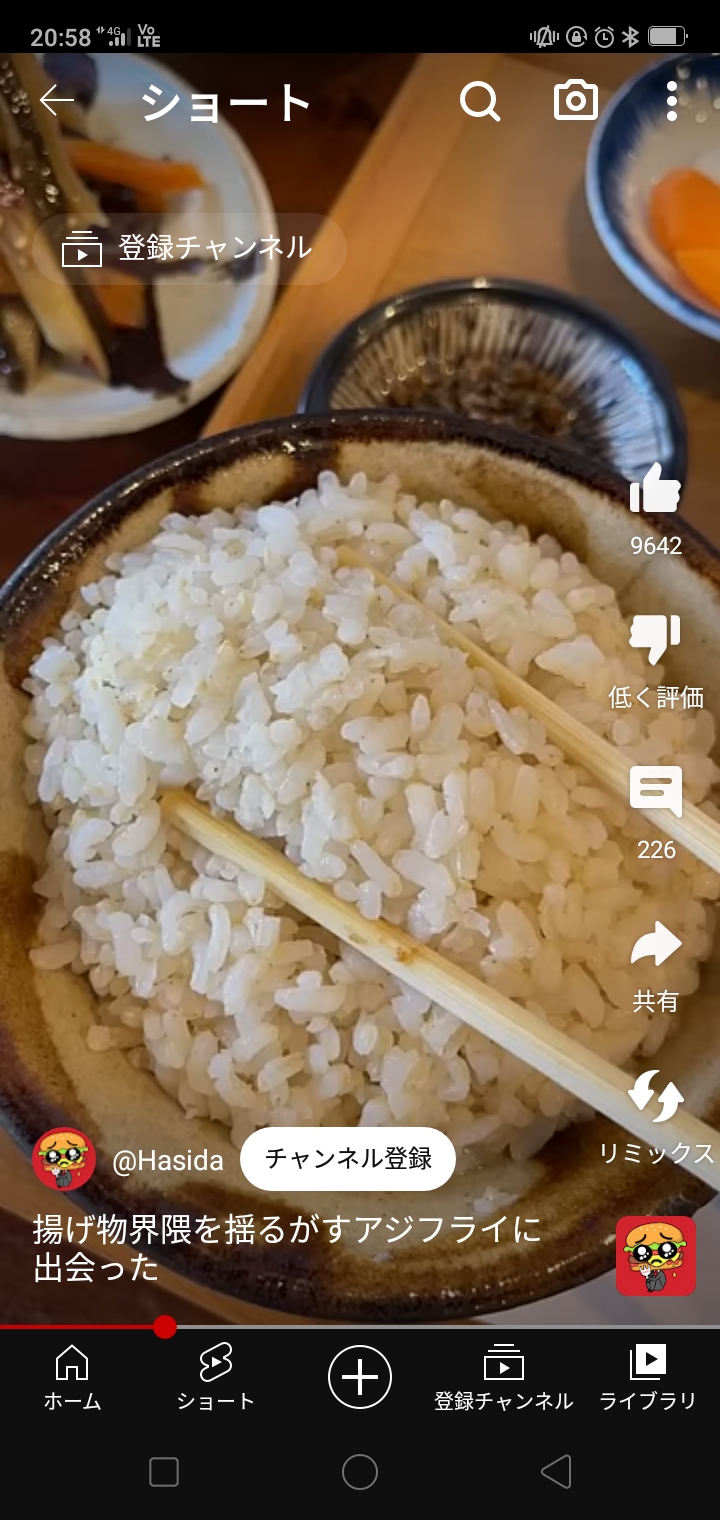Switch to the ホーム tab
The image size is (720, 1520).
tap(72, 1376)
